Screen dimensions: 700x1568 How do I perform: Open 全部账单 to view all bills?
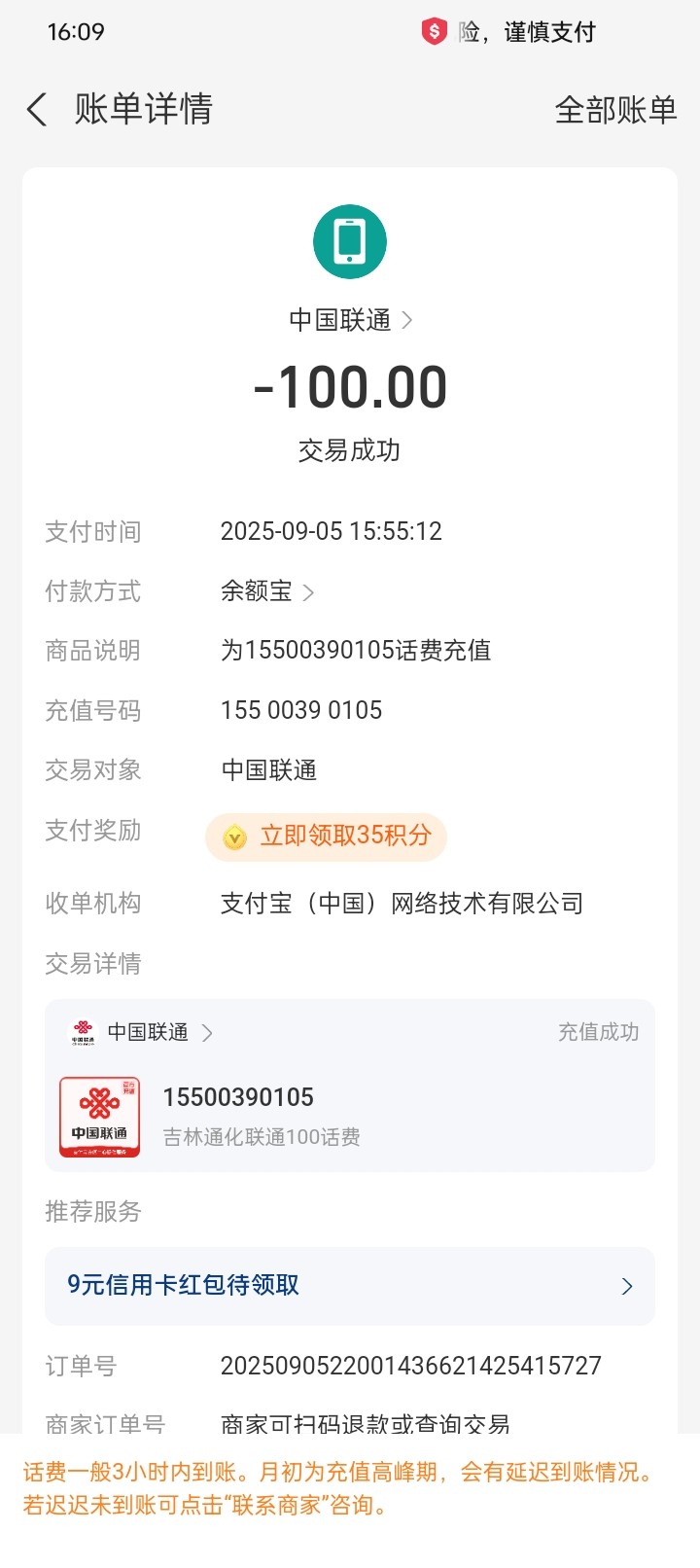click(x=614, y=110)
